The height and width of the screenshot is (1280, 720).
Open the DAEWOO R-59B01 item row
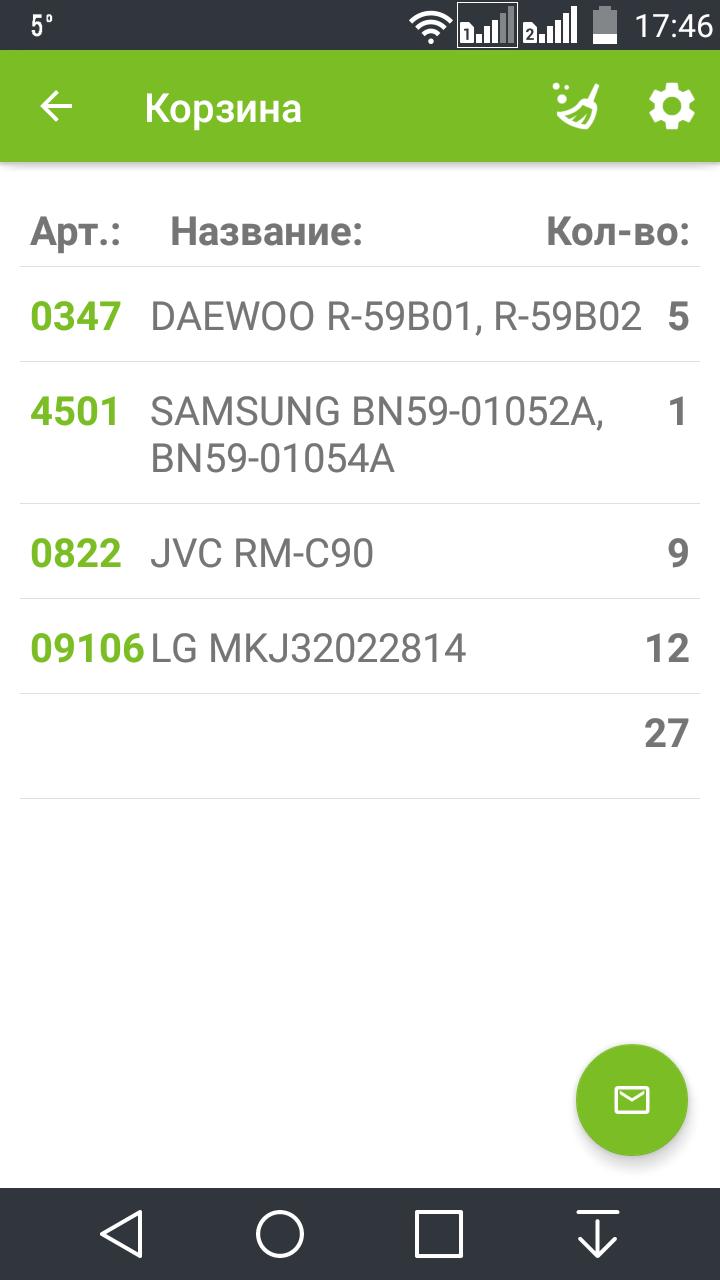[360, 315]
